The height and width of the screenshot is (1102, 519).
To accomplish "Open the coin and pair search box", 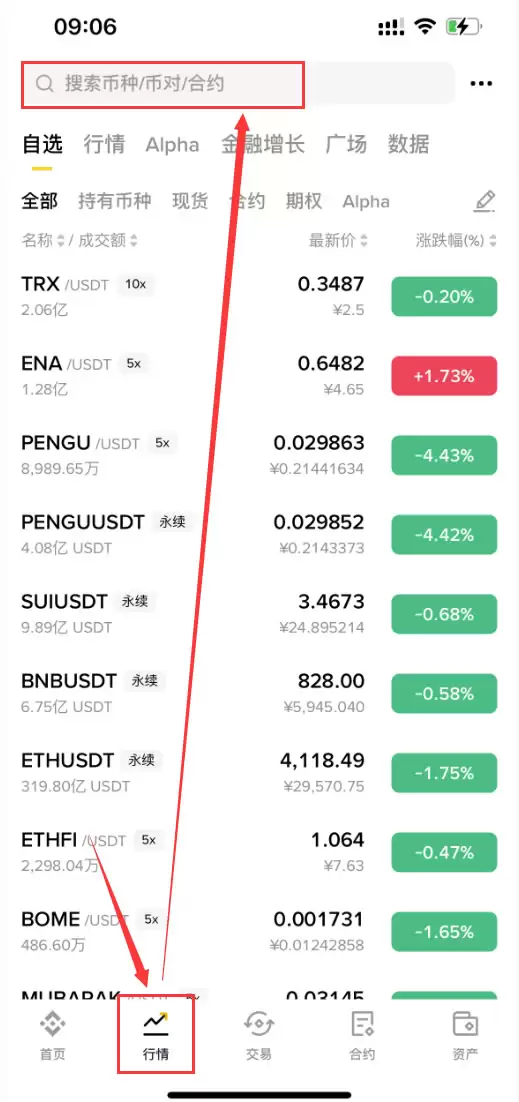I will click(x=238, y=84).
